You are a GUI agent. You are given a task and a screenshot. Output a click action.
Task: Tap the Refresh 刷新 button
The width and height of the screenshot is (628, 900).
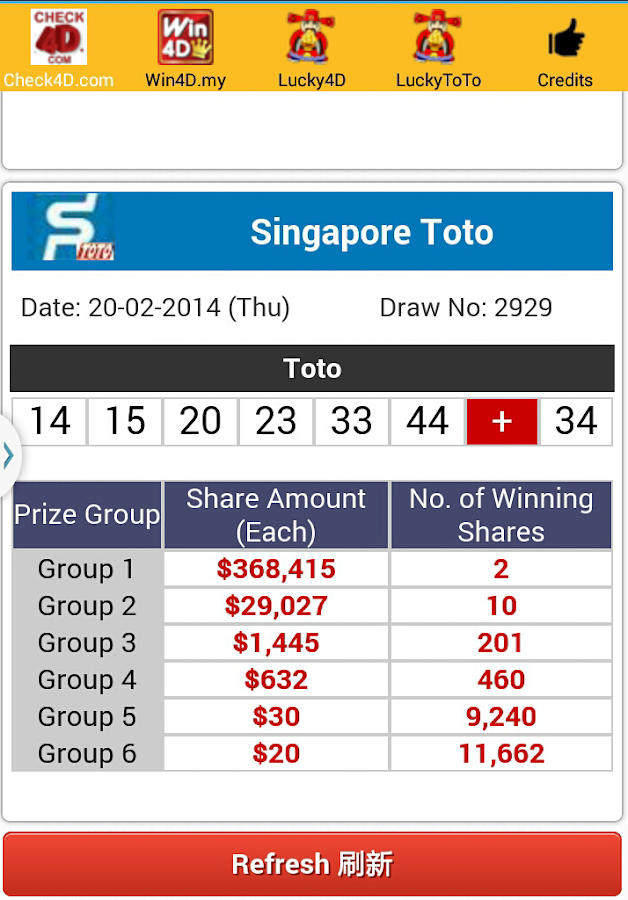point(312,864)
